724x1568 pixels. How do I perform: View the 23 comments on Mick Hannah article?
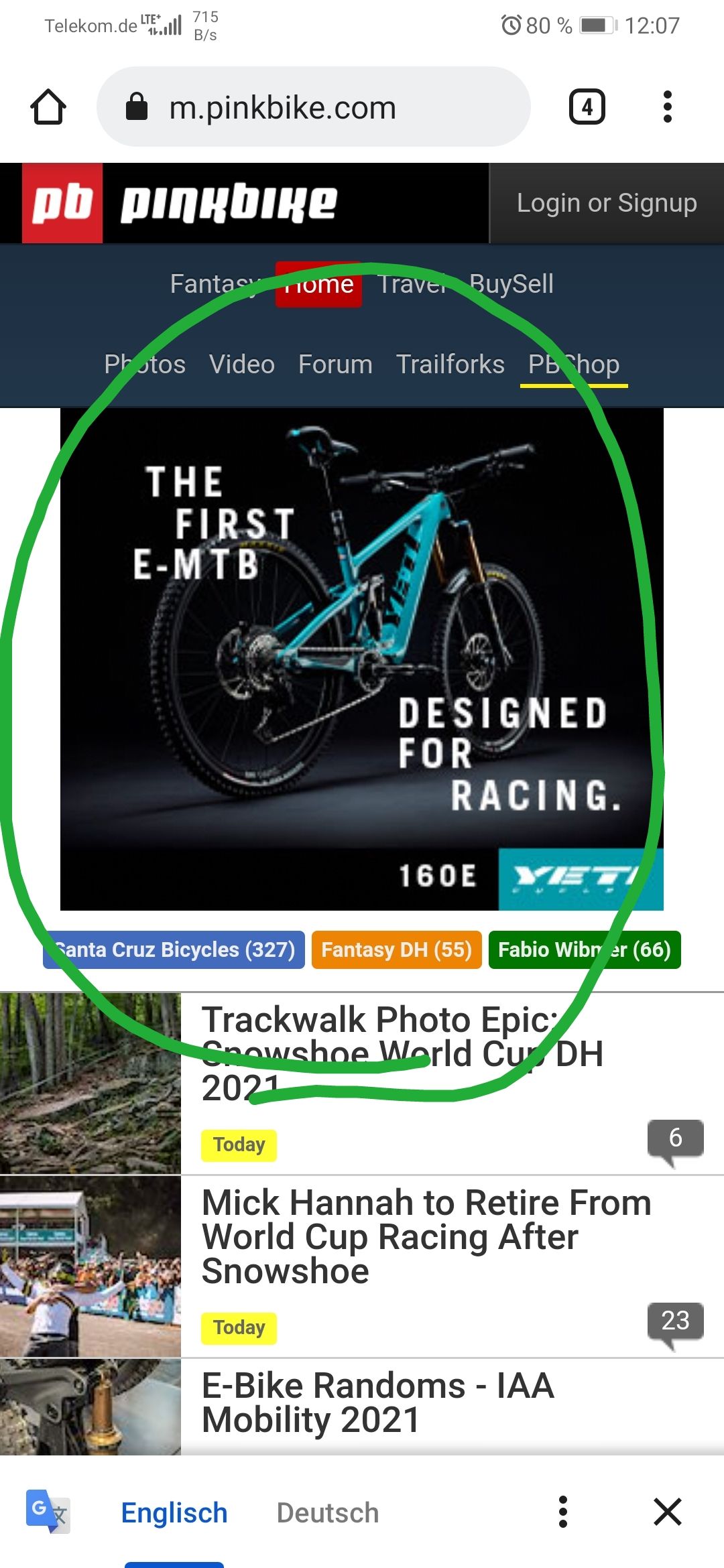tap(675, 1321)
